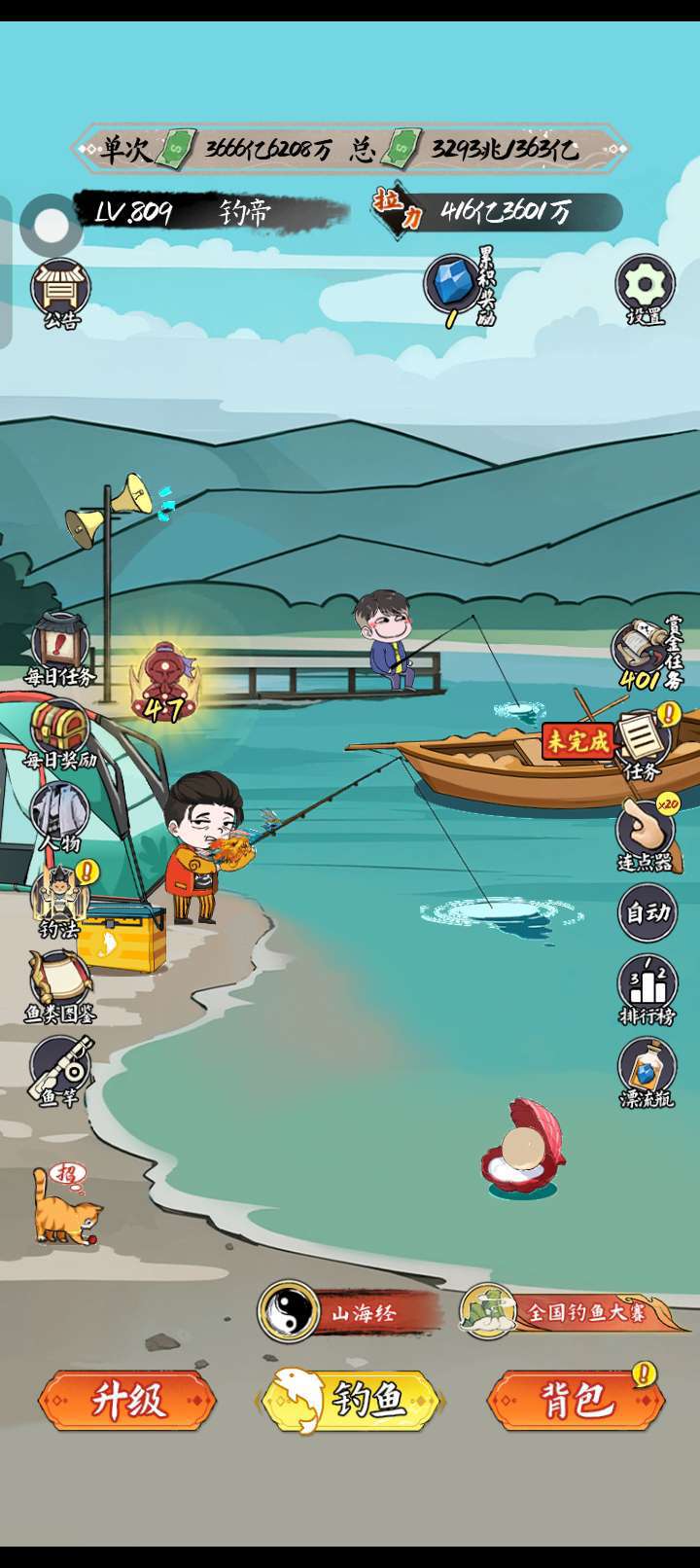Toggle 自动 auto fishing
Viewport: 700px width, 1568px height.
(647, 912)
